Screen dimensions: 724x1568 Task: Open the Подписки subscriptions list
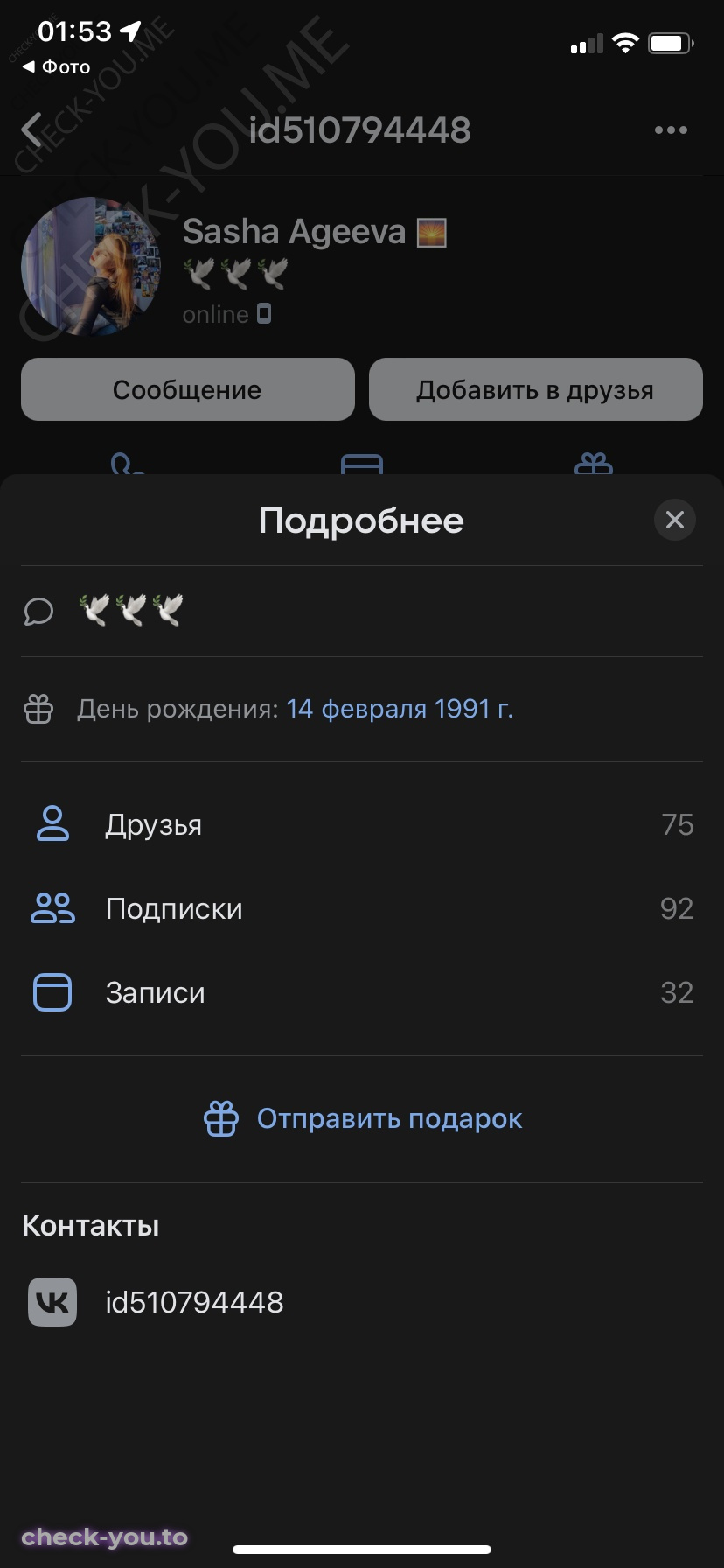coord(362,908)
